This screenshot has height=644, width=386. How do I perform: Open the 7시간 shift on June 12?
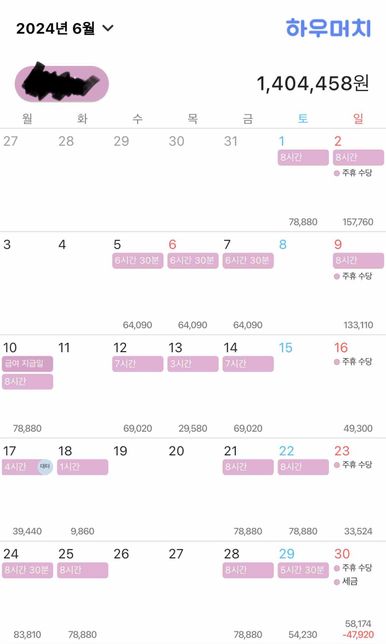click(138, 364)
